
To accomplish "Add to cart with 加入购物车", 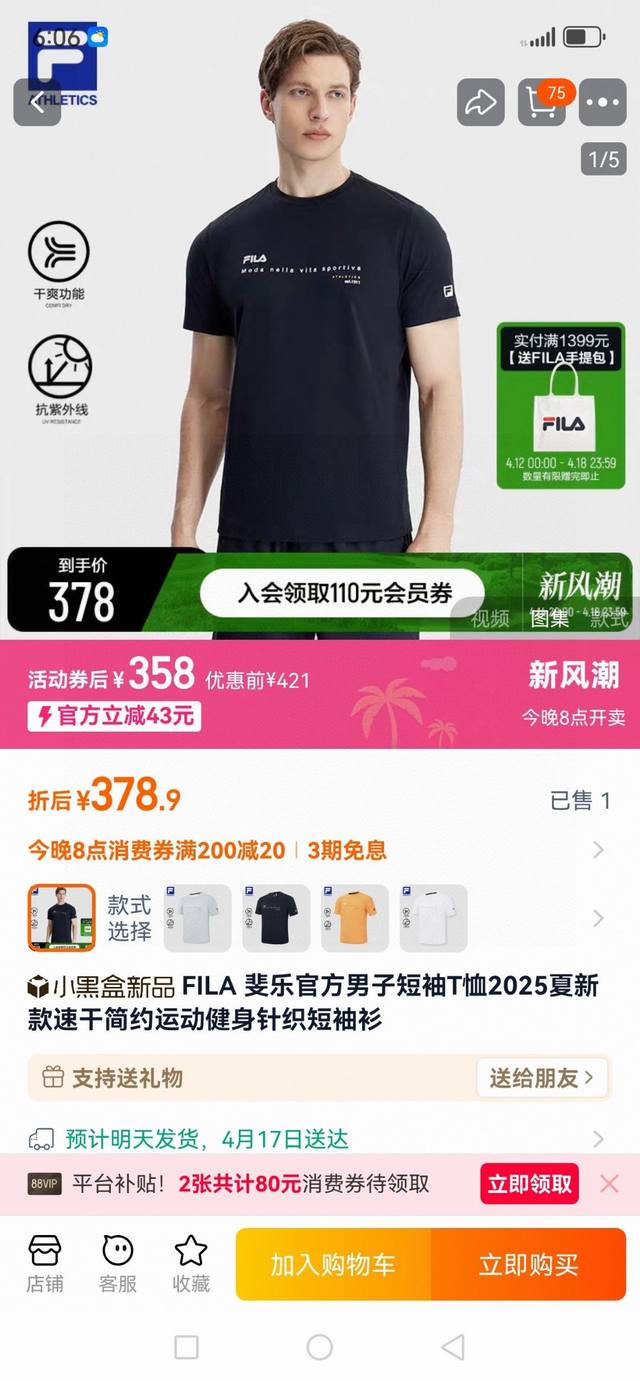I will (x=333, y=1264).
